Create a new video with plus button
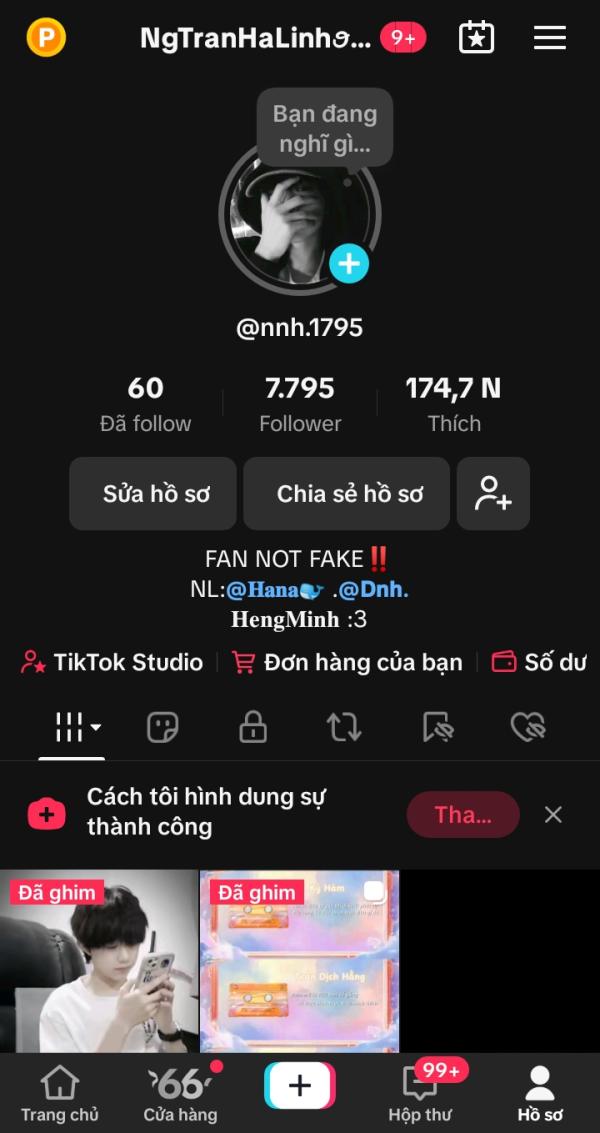 300,1086
